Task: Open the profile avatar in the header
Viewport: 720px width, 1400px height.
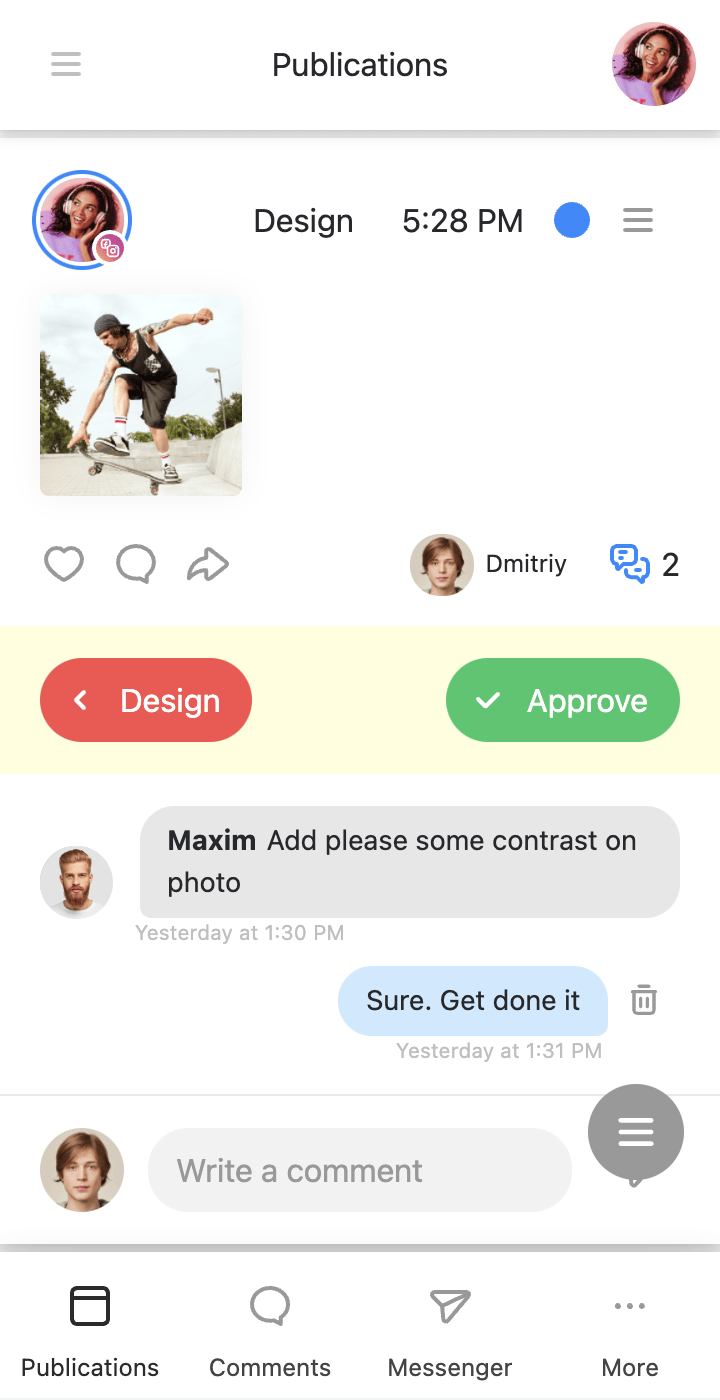Action: click(x=653, y=65)
